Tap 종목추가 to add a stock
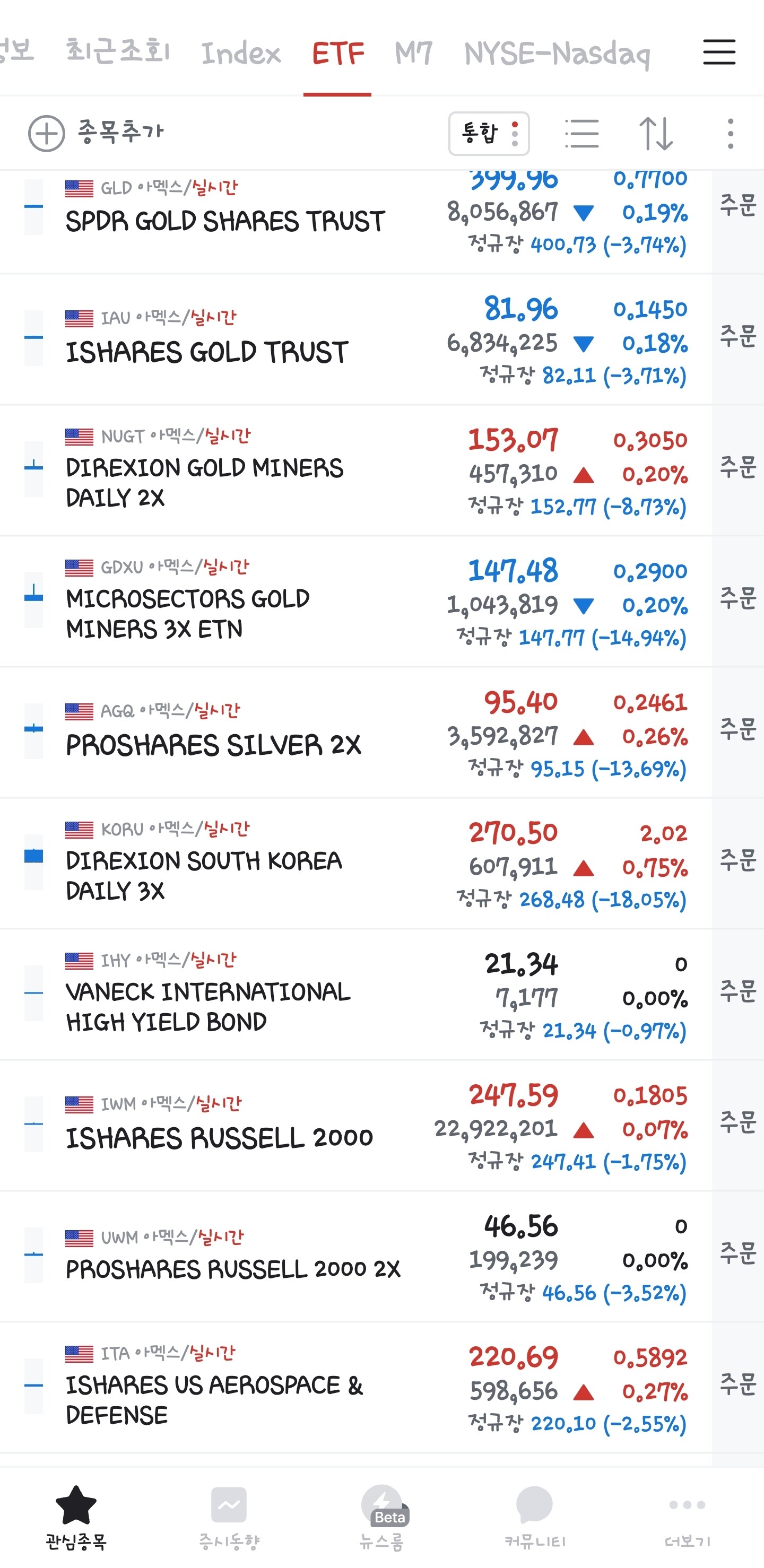The width and height of the screenshot is (764, 1568). pos(97,133)
